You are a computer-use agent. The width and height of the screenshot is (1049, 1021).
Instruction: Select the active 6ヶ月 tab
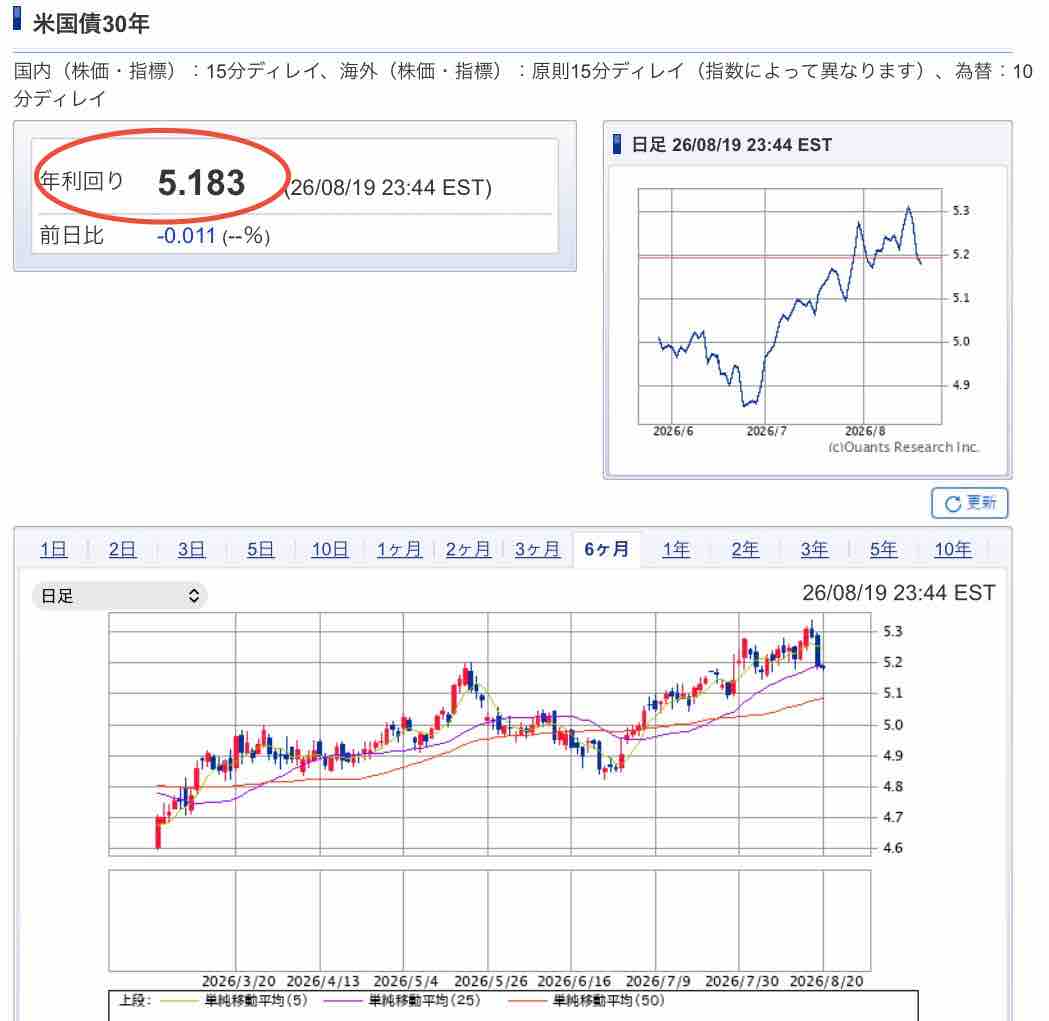pyautogui.click(x=607, y=549)
